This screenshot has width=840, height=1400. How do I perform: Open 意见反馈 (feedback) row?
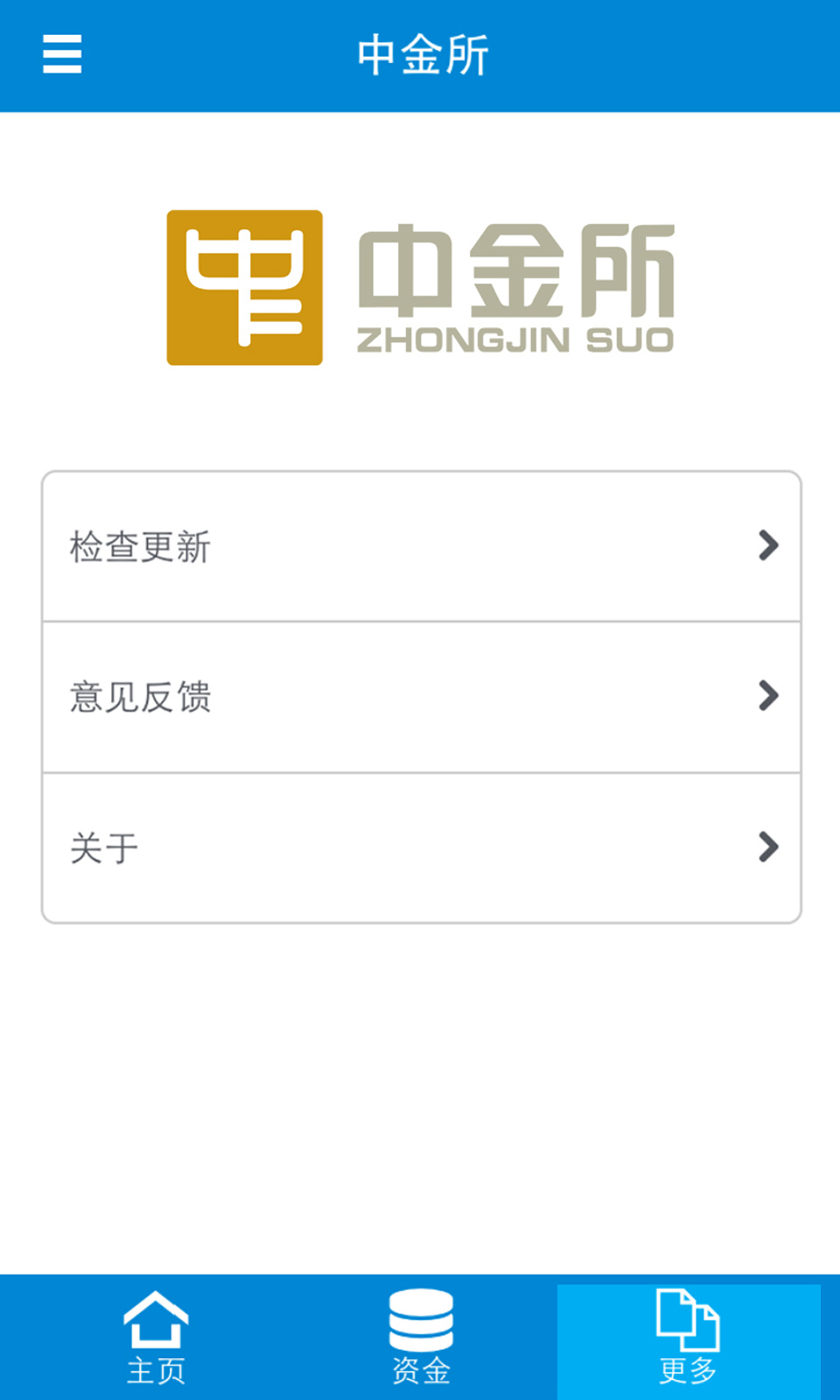click(x=421, y=697)
